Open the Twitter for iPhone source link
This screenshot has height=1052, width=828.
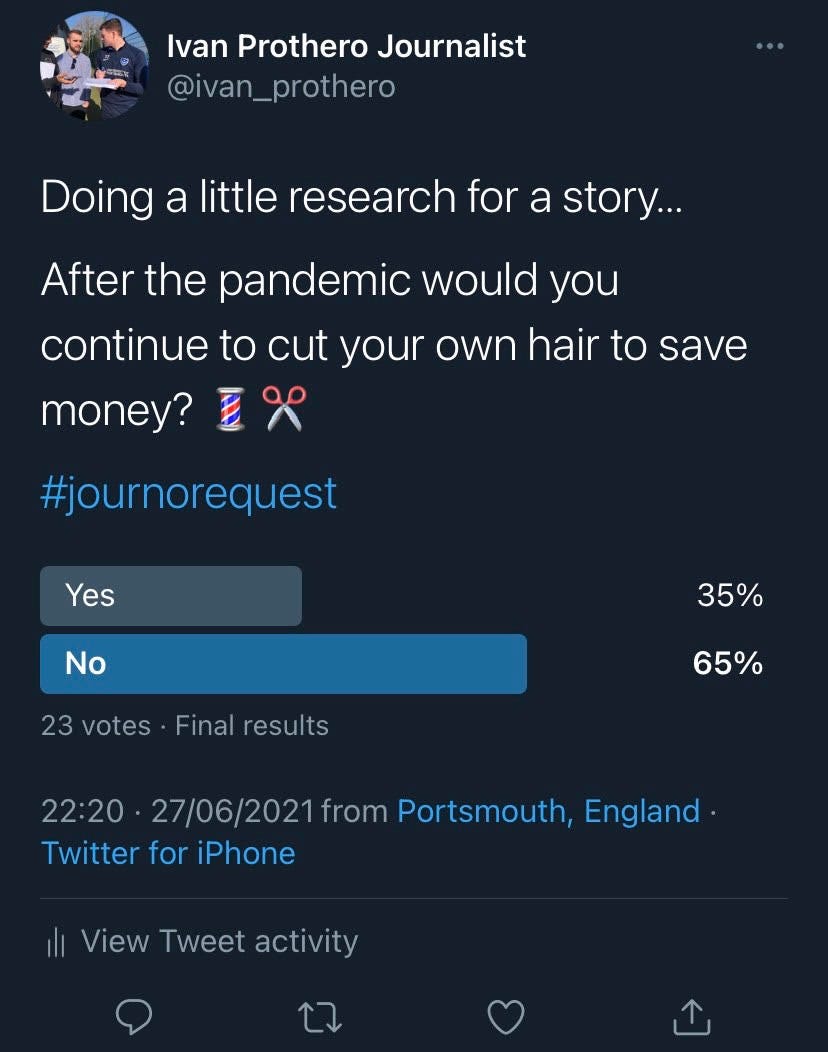pyautogui.click(x=168, y=853)
